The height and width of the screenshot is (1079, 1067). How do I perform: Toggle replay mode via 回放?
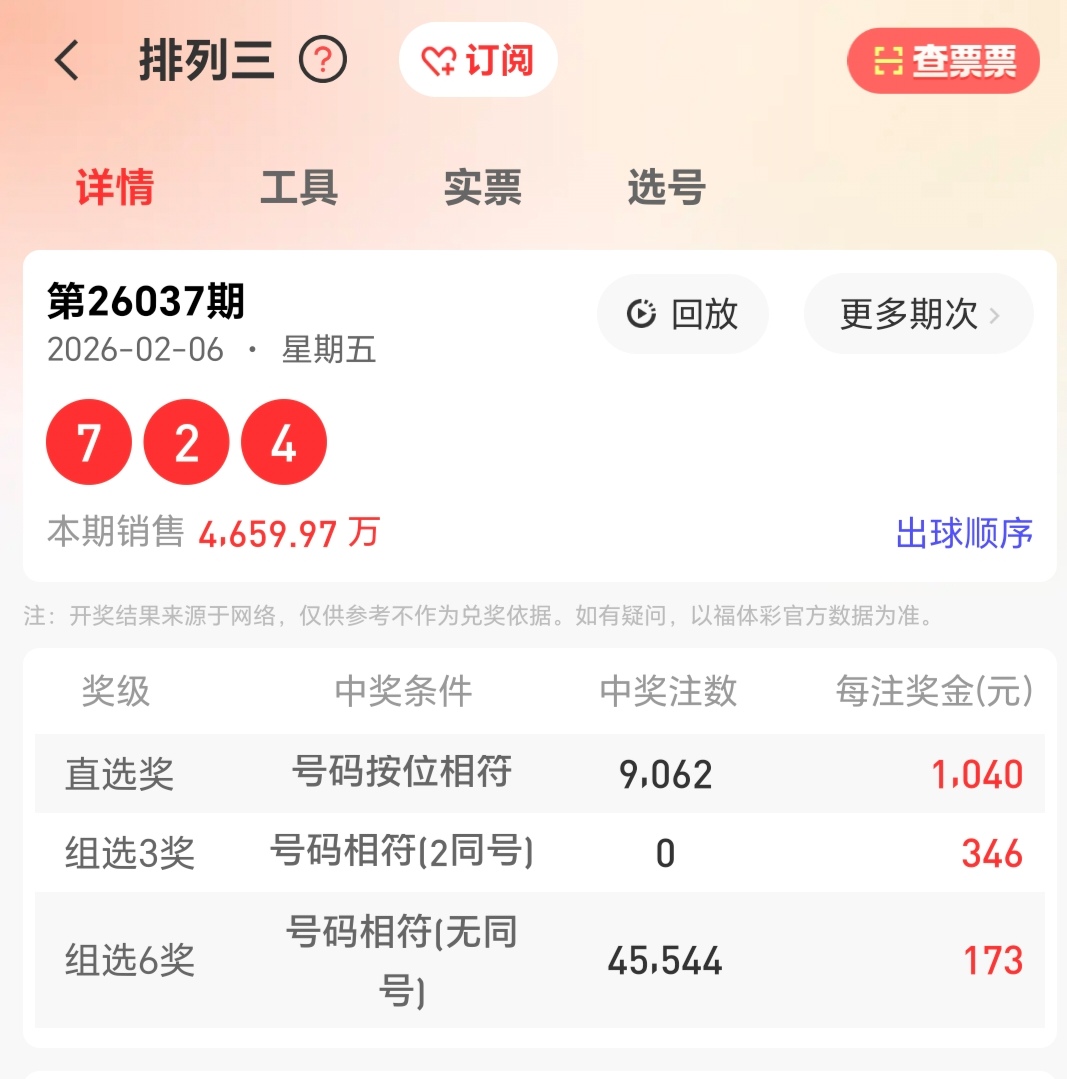[x=683, y=314]
